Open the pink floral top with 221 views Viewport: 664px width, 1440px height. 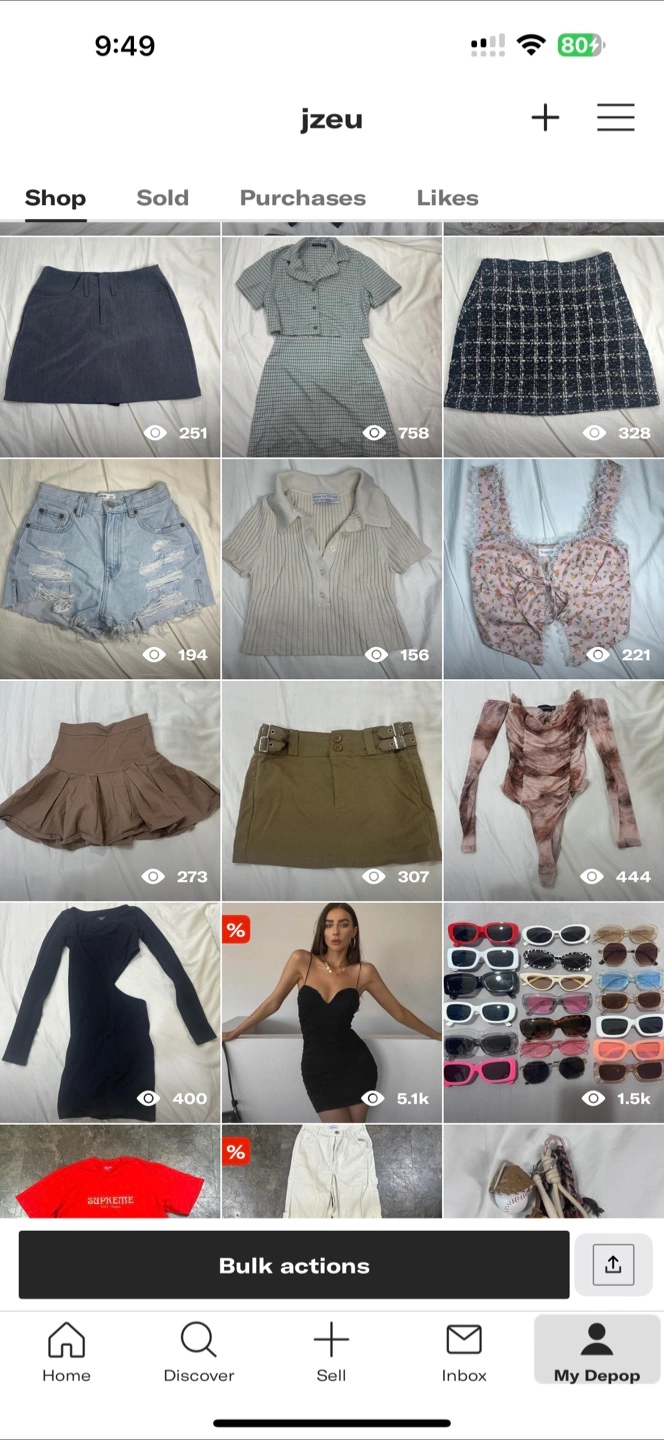click(x=554, y=569)
